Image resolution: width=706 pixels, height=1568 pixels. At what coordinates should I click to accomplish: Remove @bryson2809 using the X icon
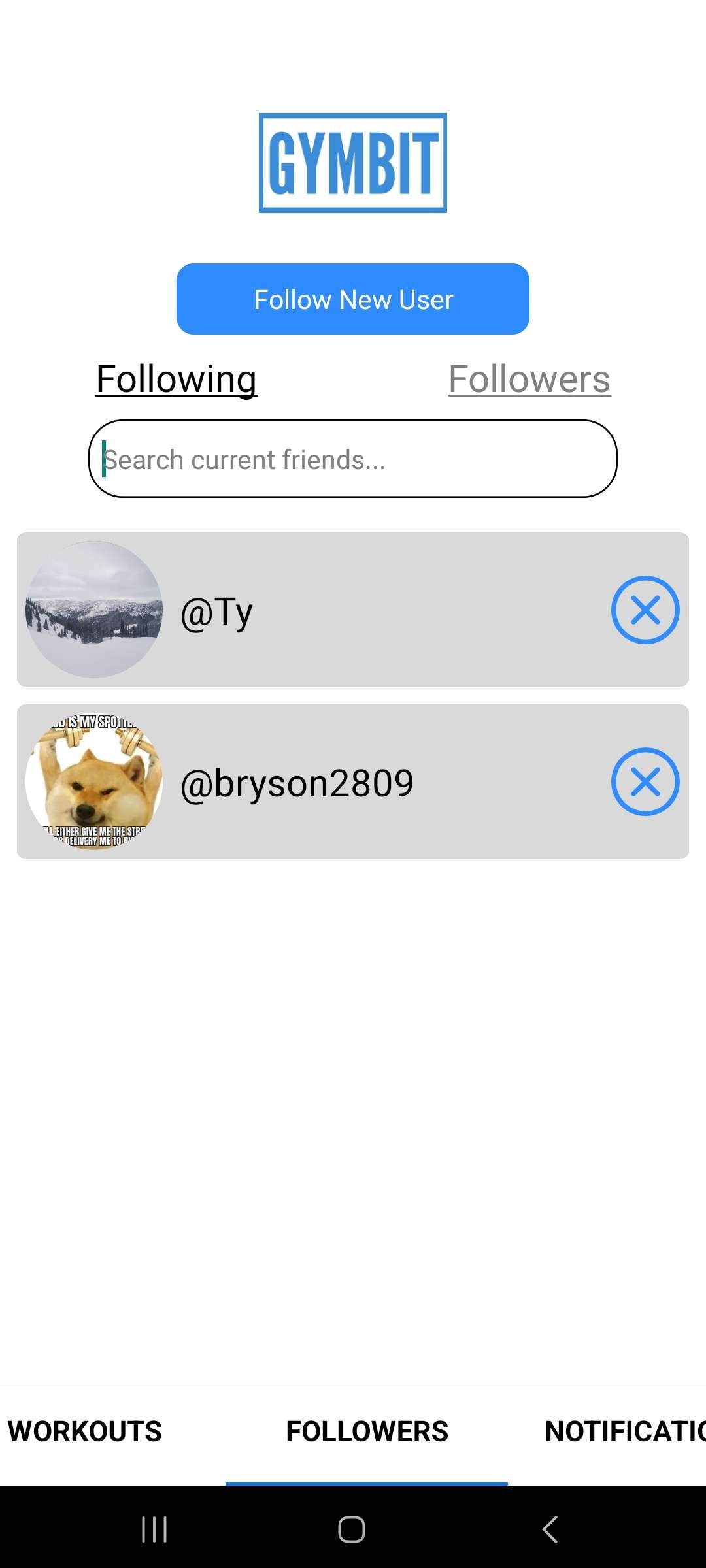(x=645, y=782)
